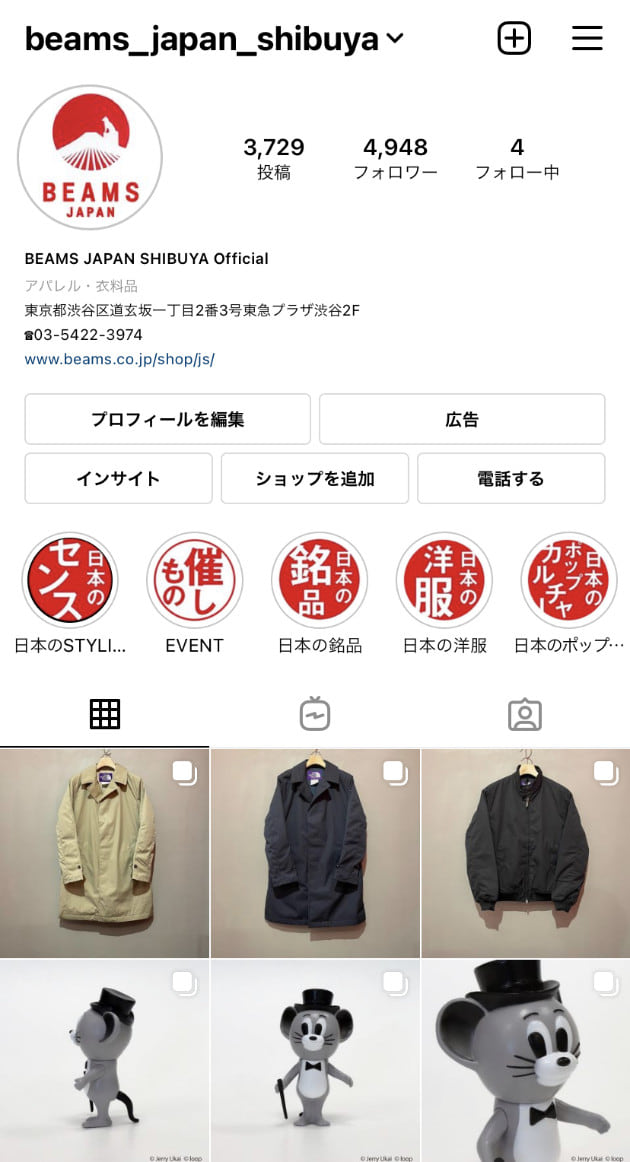
Task: Open the 日本の銘品 story highlight
Action: [x=320, y=580]
